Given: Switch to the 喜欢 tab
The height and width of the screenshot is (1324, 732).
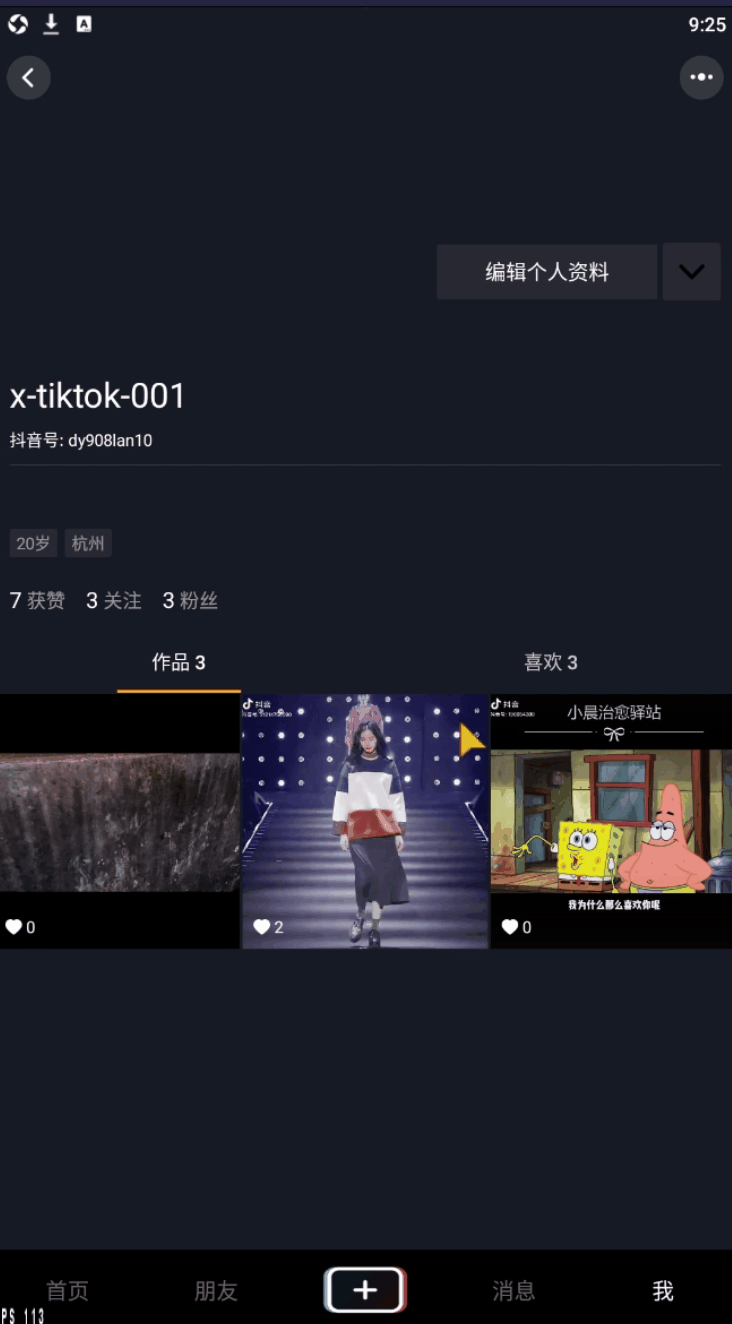Looking at the screenshot, I should coord(550,662).
